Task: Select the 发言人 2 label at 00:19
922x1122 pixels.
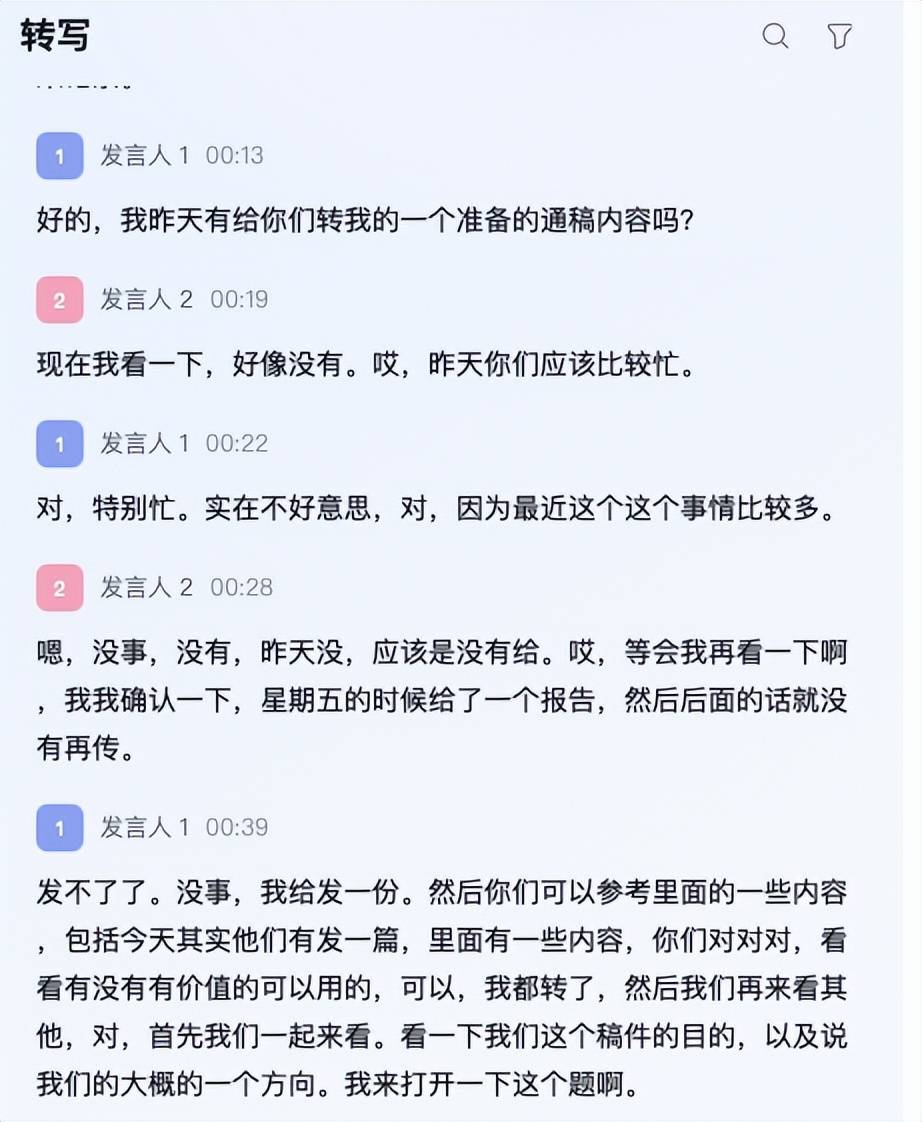Action: coord(147,299)
